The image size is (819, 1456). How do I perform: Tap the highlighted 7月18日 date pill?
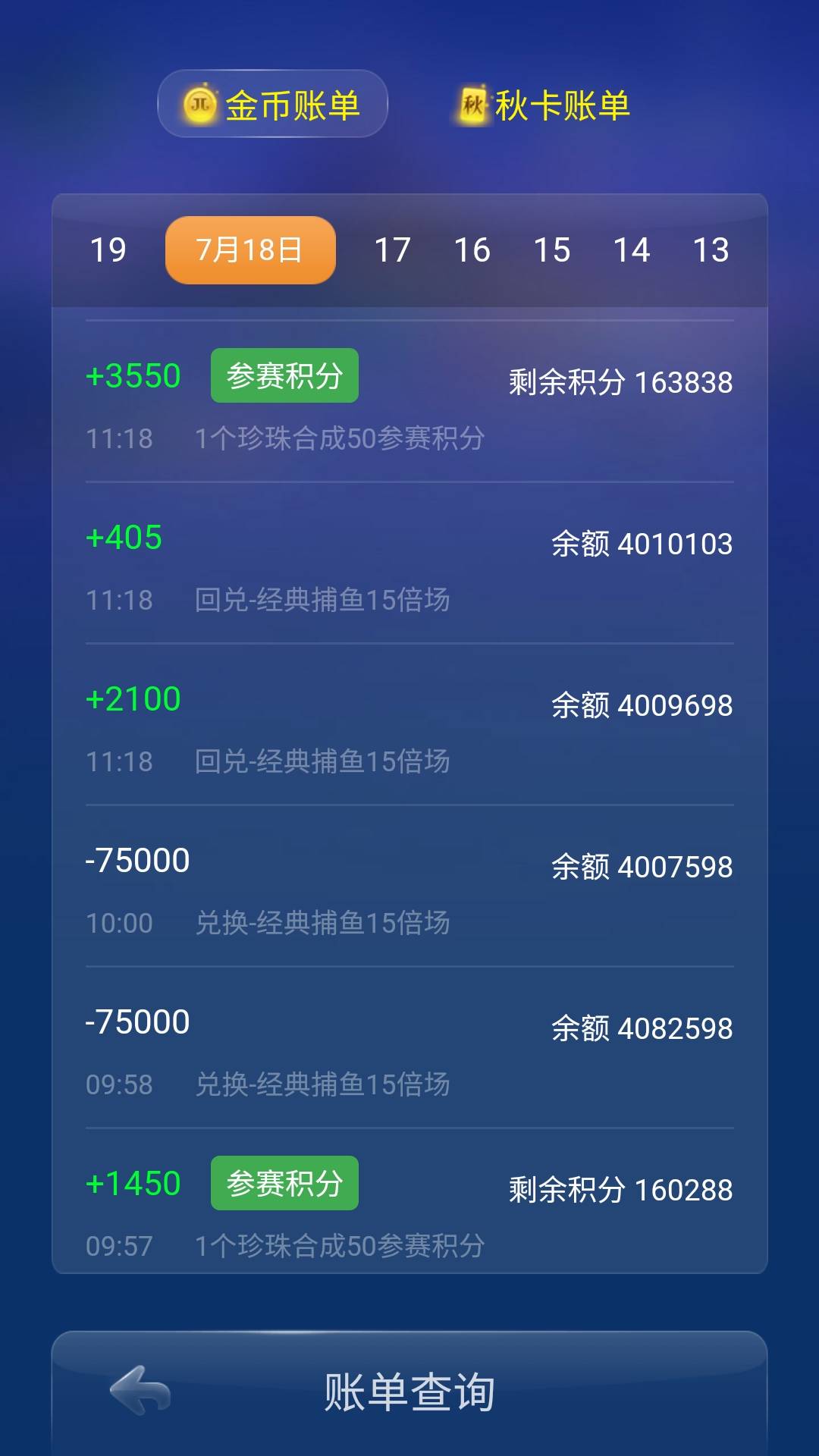coord(249,250)
